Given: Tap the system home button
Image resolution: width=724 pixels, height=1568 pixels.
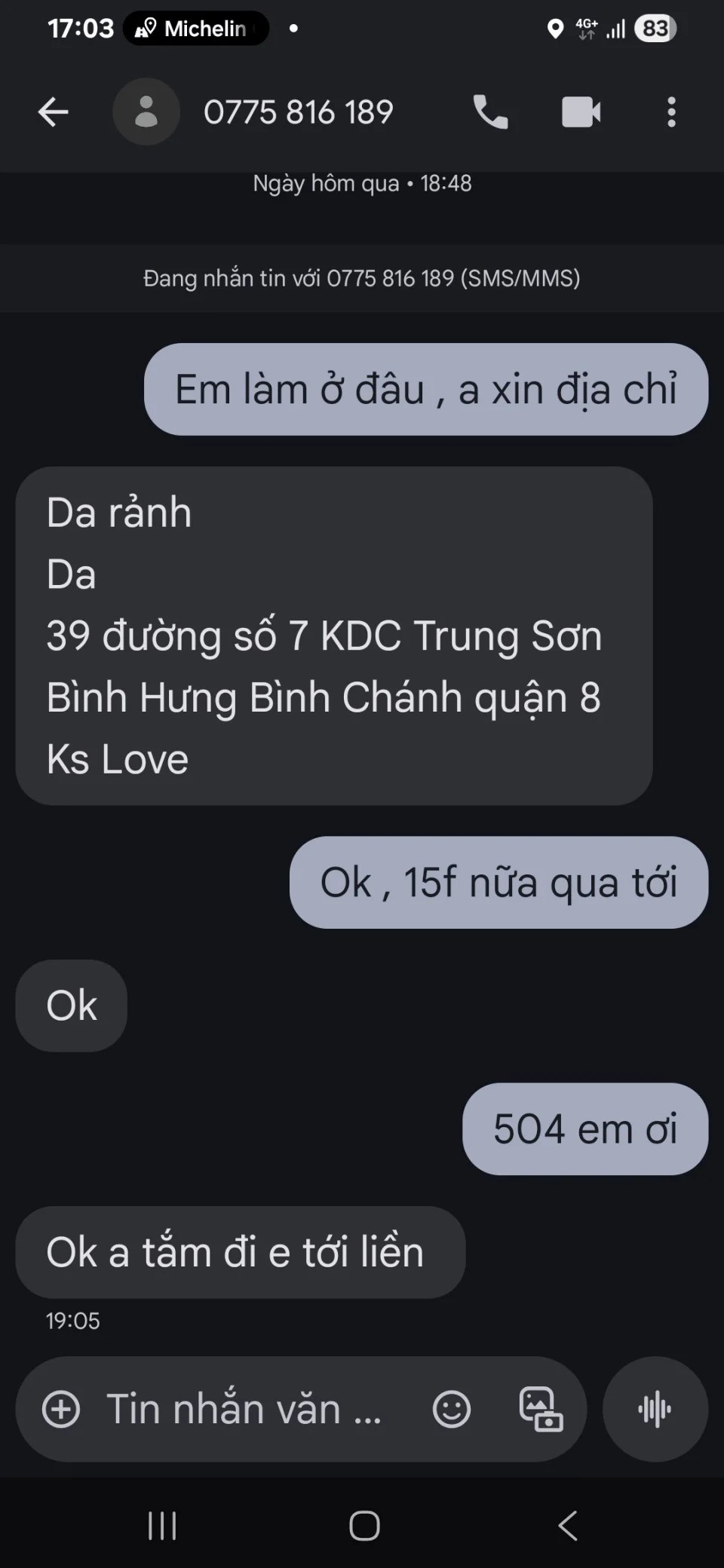Looking at the screenshot, I should click(x=364, y=1526).
